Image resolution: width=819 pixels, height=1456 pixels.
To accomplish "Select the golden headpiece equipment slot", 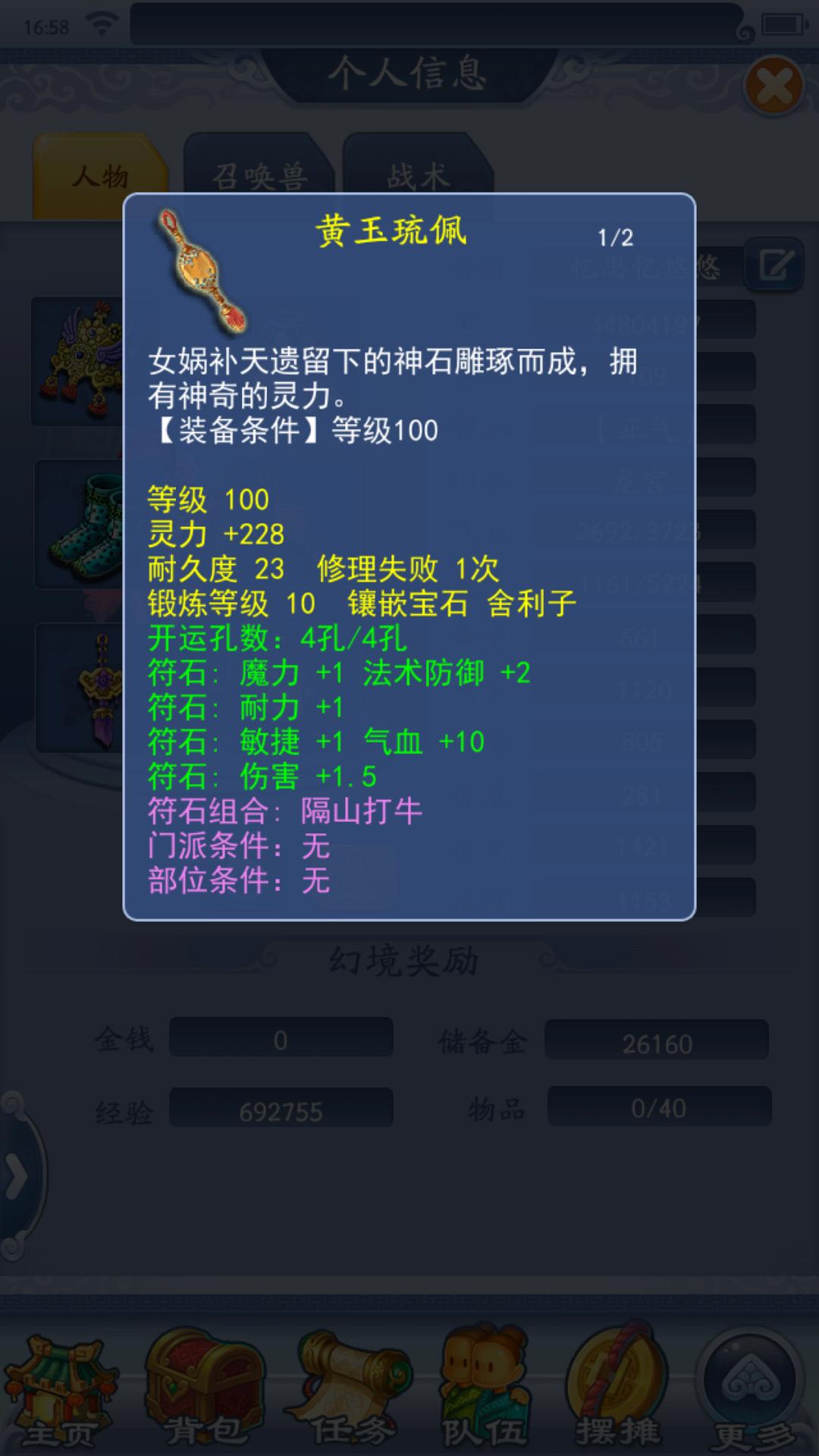I will [77, 361].
